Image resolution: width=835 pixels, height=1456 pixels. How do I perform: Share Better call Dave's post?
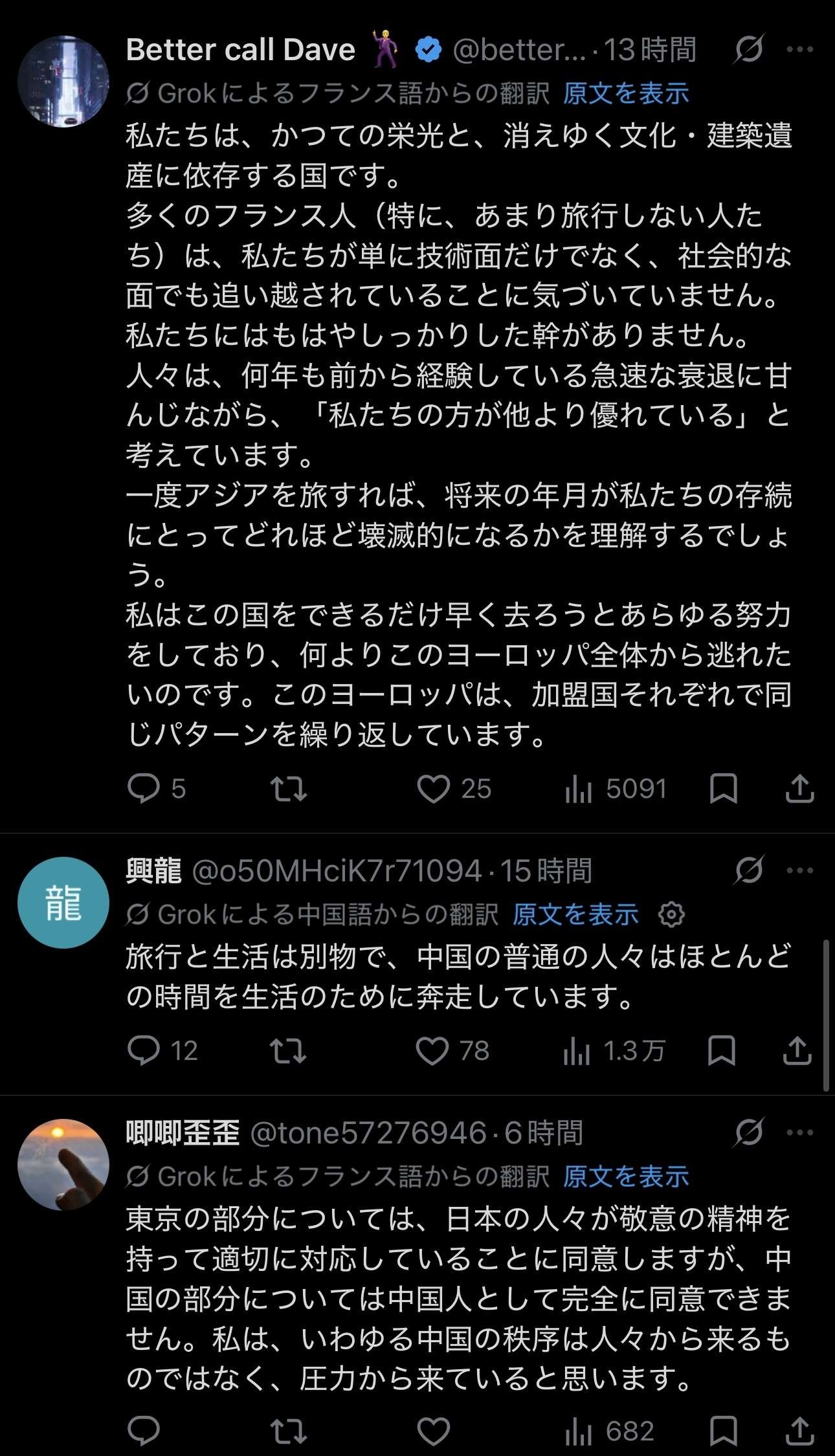(x=799, y=789)
